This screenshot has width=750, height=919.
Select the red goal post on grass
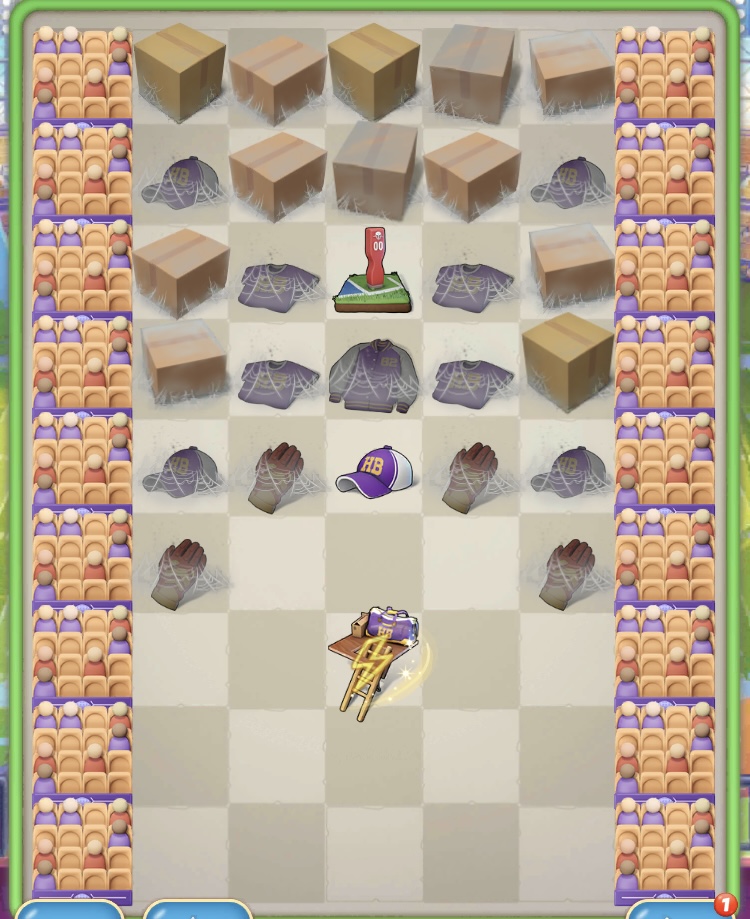point(374,272)
